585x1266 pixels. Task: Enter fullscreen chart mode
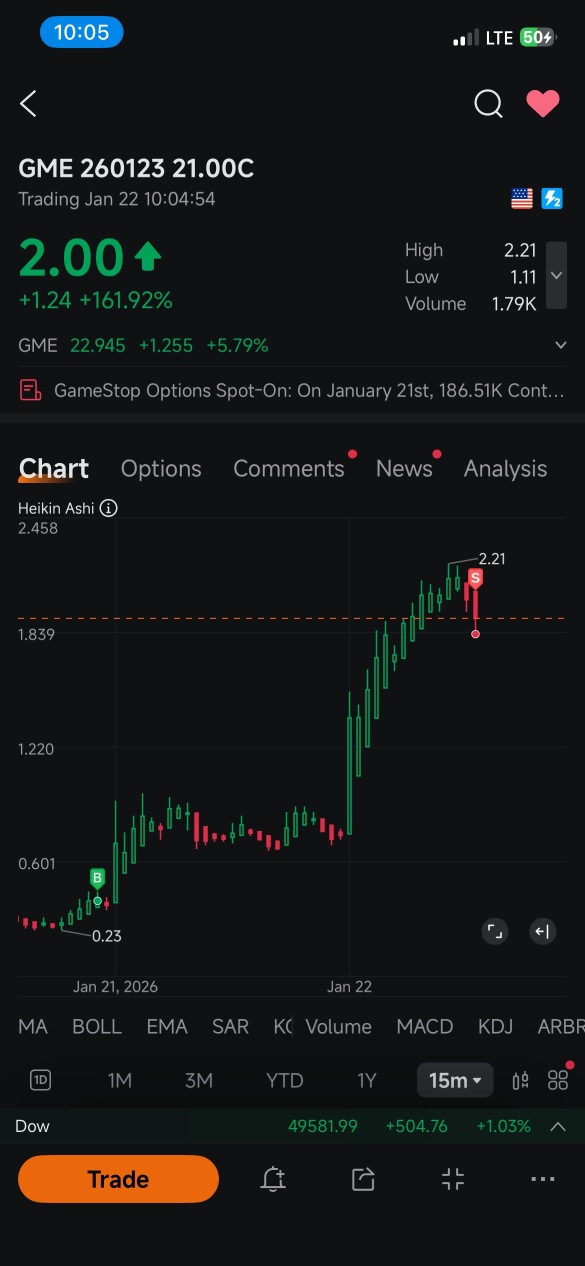click(x=494, y=932)
